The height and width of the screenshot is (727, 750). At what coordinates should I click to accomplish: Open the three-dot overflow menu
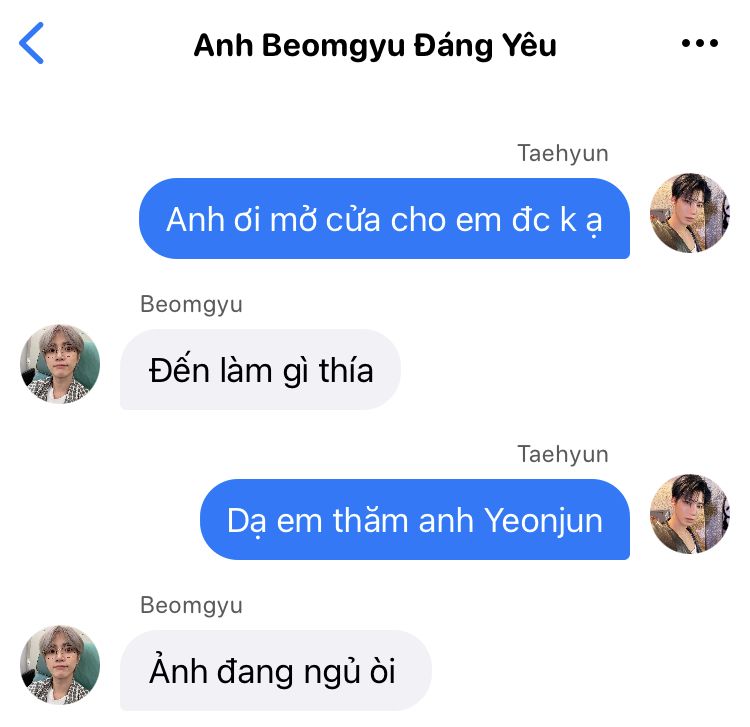coord(700,44)
